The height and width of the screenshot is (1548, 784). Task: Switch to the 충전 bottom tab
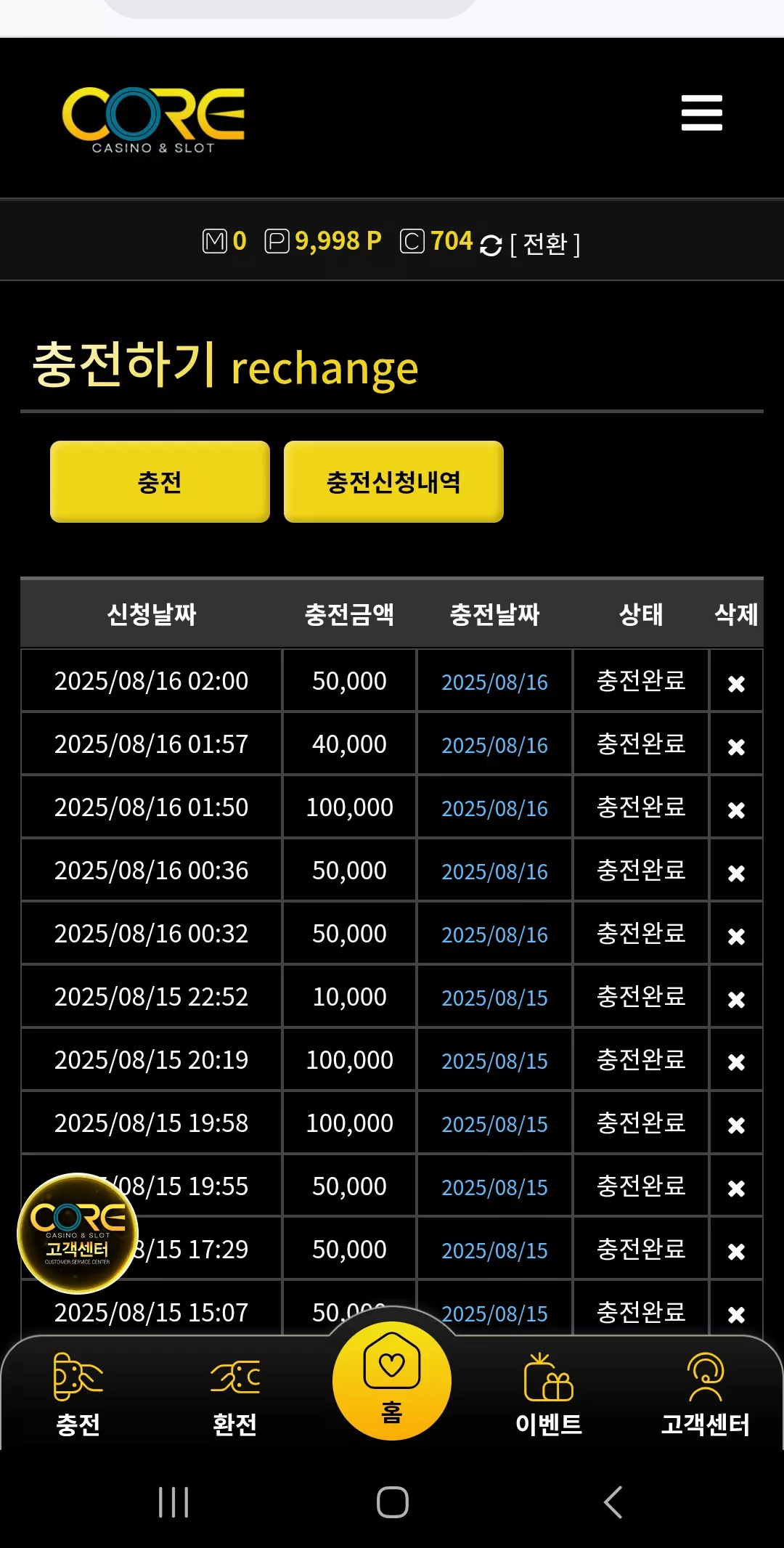point(78,1394)
